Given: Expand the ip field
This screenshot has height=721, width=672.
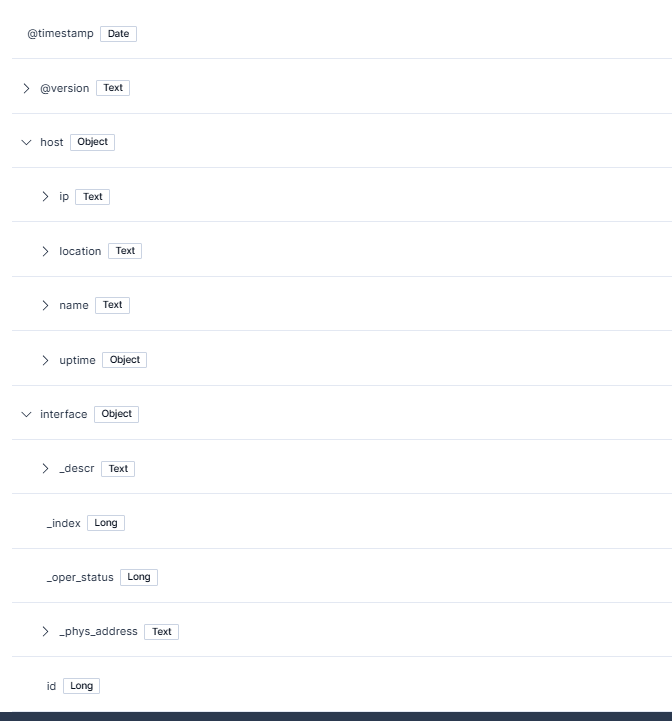Looking at the screenshot, I should tap(45, 197).
